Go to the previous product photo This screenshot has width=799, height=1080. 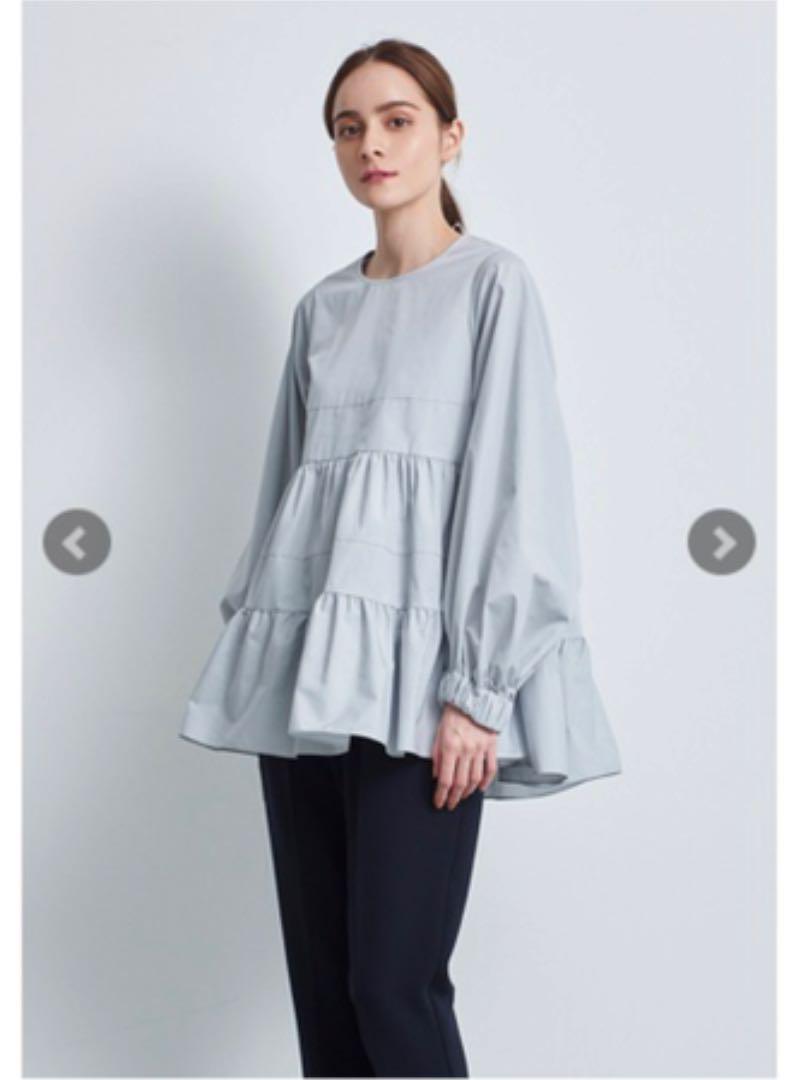(77, 542)
